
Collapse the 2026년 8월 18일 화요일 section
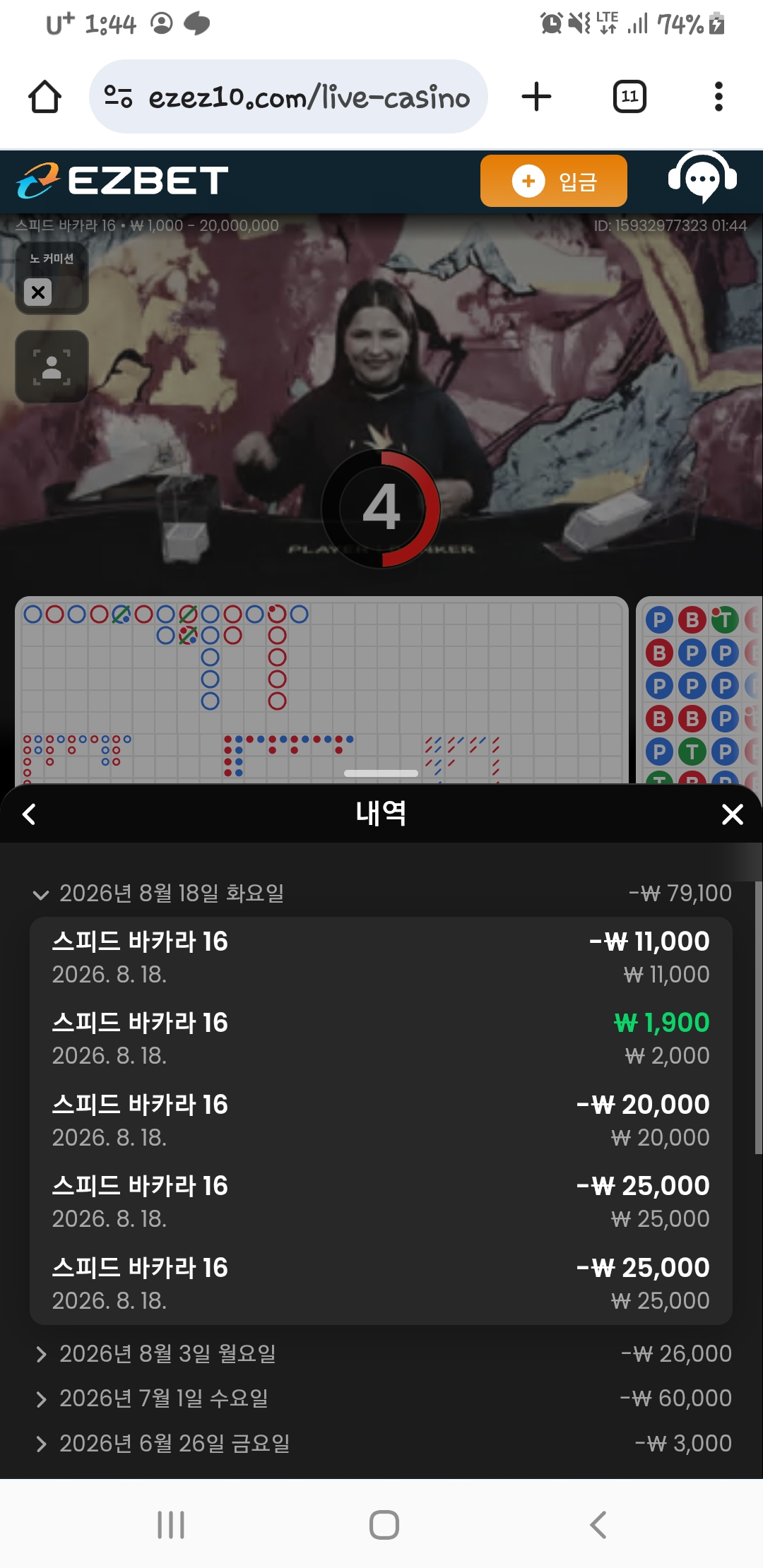pos(381,893)
